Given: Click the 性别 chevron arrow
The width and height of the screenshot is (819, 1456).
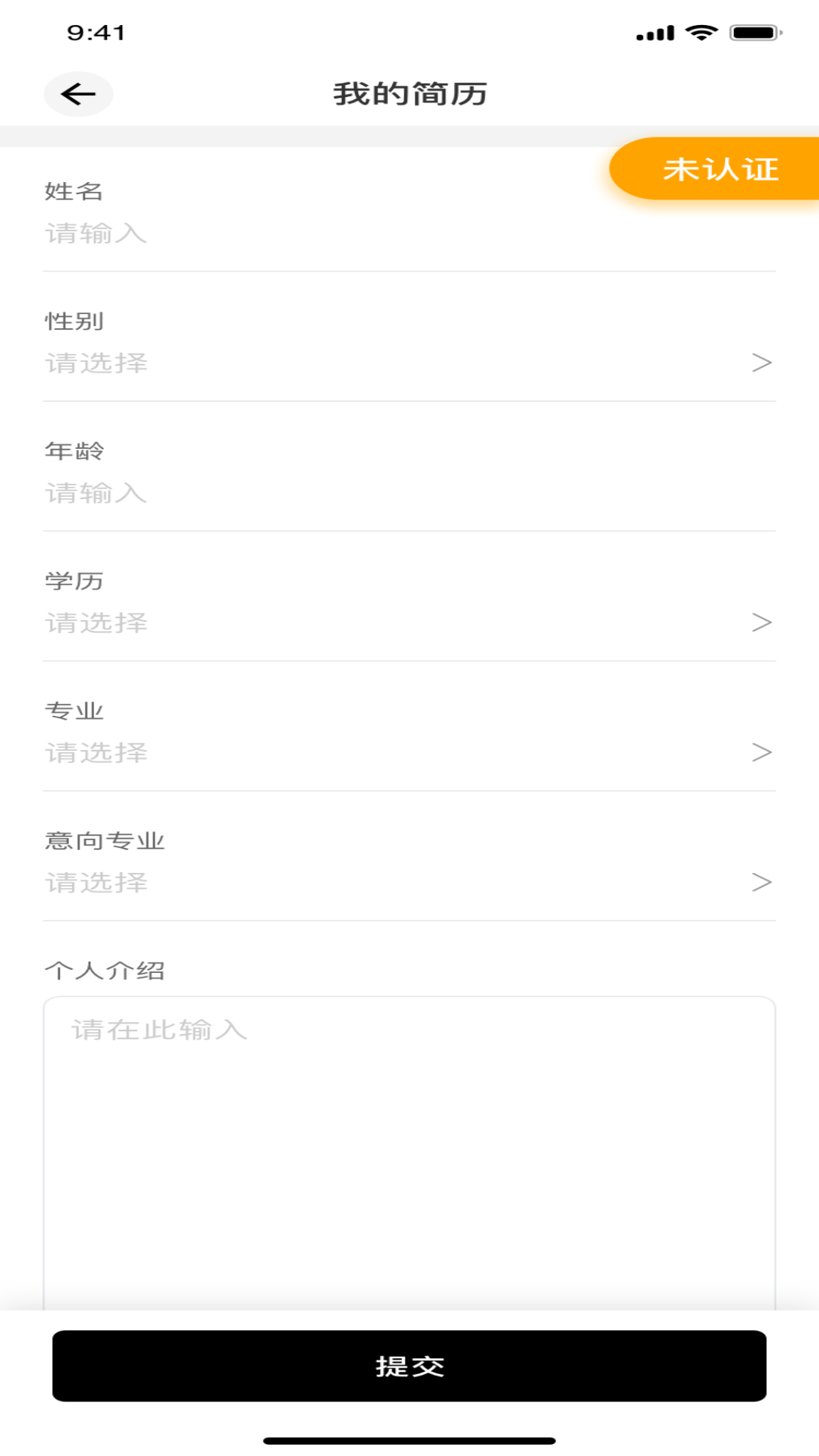Looking at the screenshot, I should (761, 363).
